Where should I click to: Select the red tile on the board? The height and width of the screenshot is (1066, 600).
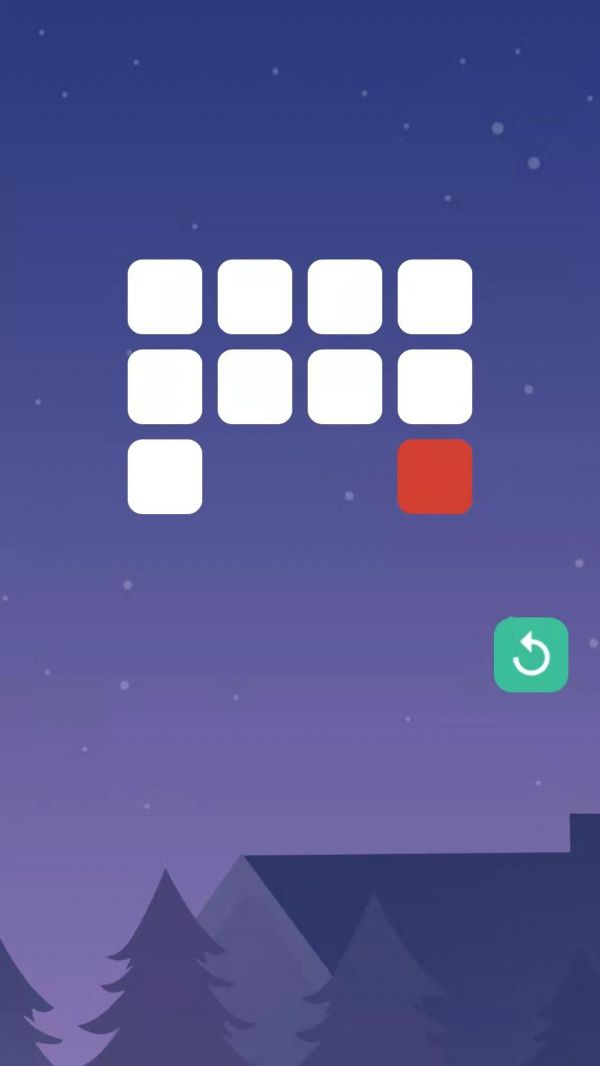[x=435, y=476]
